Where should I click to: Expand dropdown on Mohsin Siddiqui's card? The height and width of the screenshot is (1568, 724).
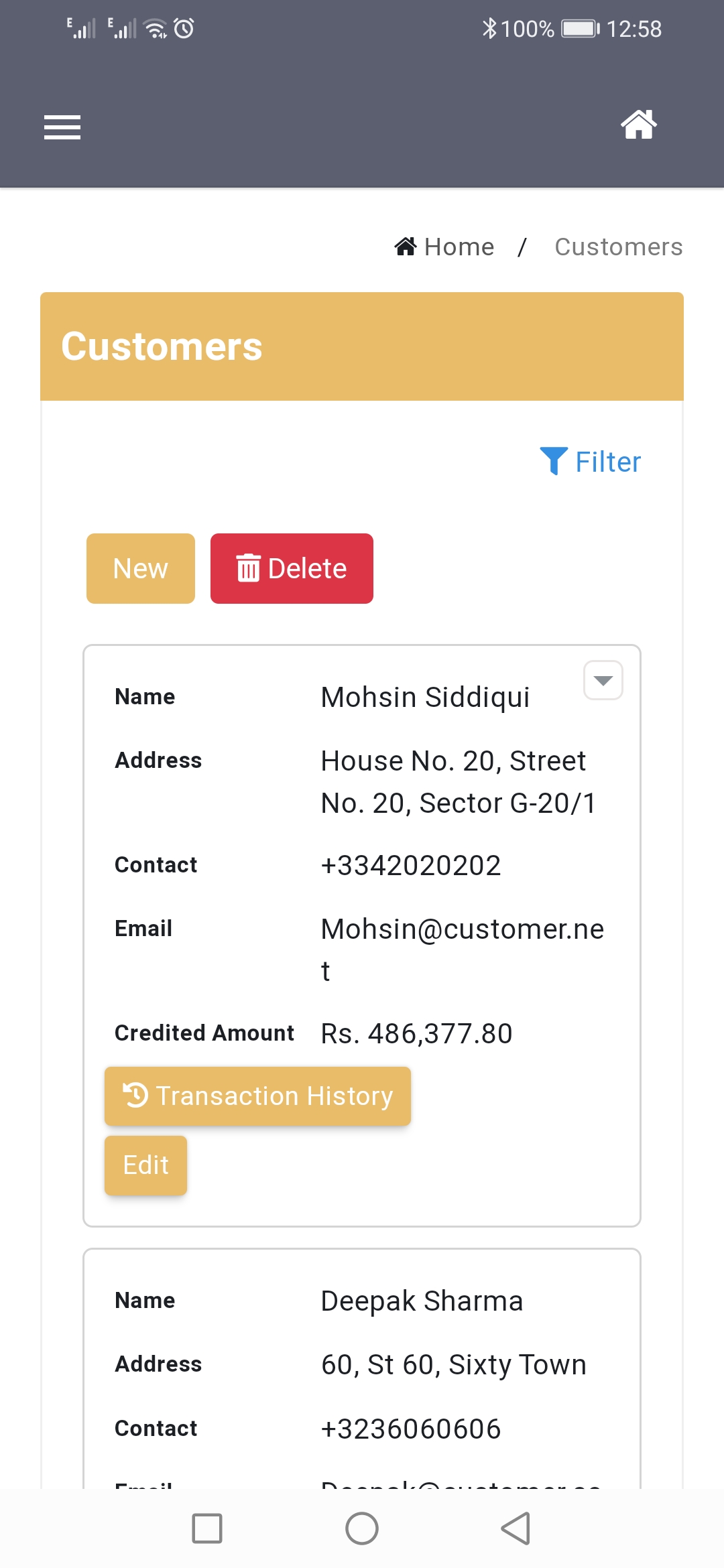click(x=603, y=680)
